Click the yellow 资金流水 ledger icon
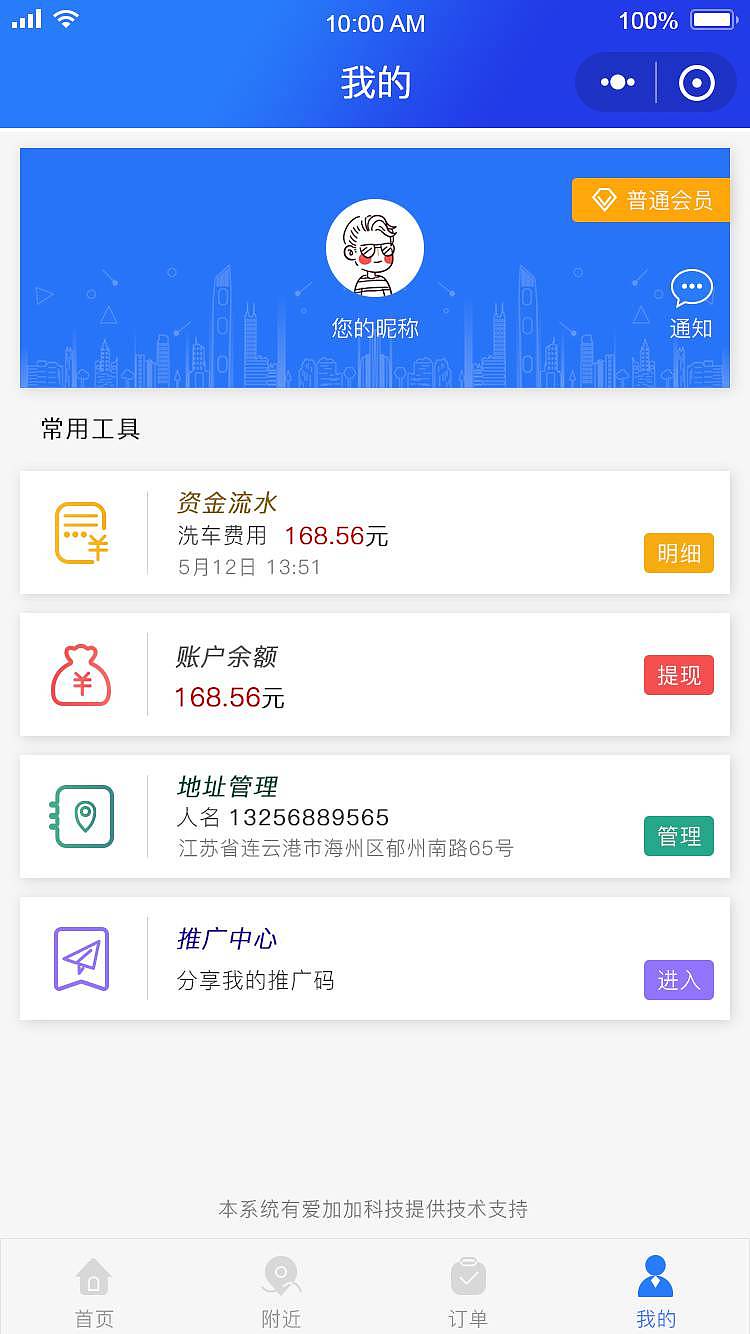 click(82, 532)
